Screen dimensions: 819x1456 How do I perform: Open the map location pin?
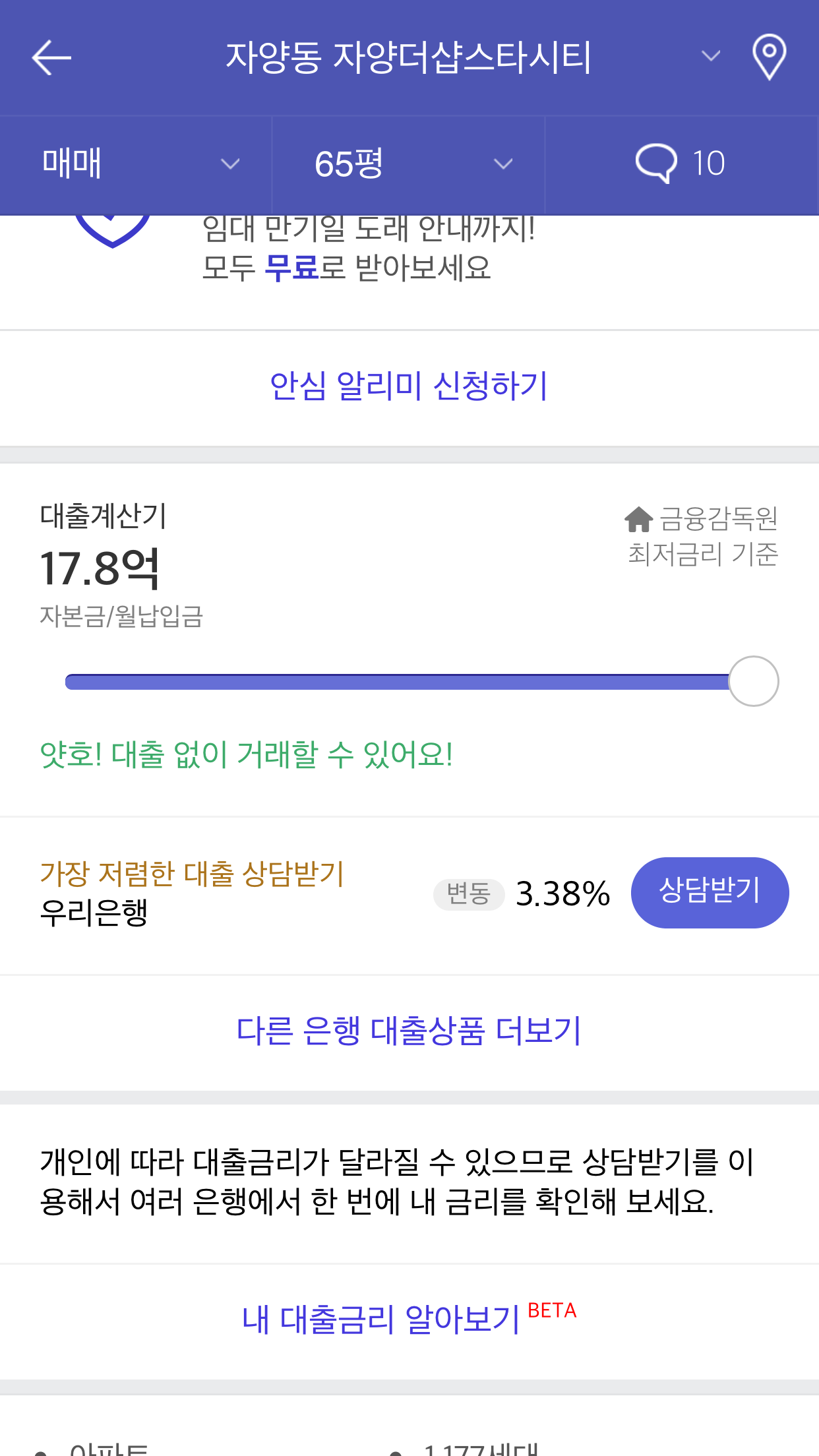769,57
